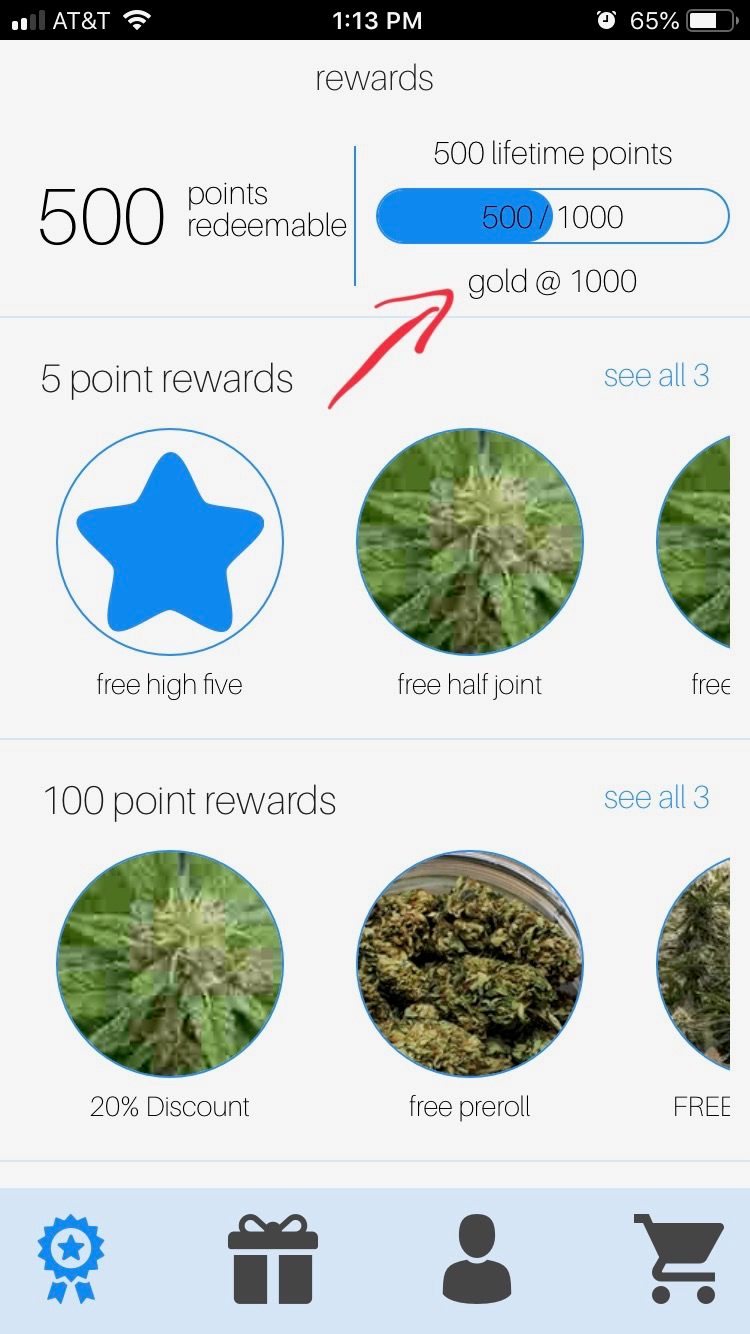Switch to the rewards ribbon tab
The height and width of the screenshot is (1334, 750).
click(x=71, y=1257)
